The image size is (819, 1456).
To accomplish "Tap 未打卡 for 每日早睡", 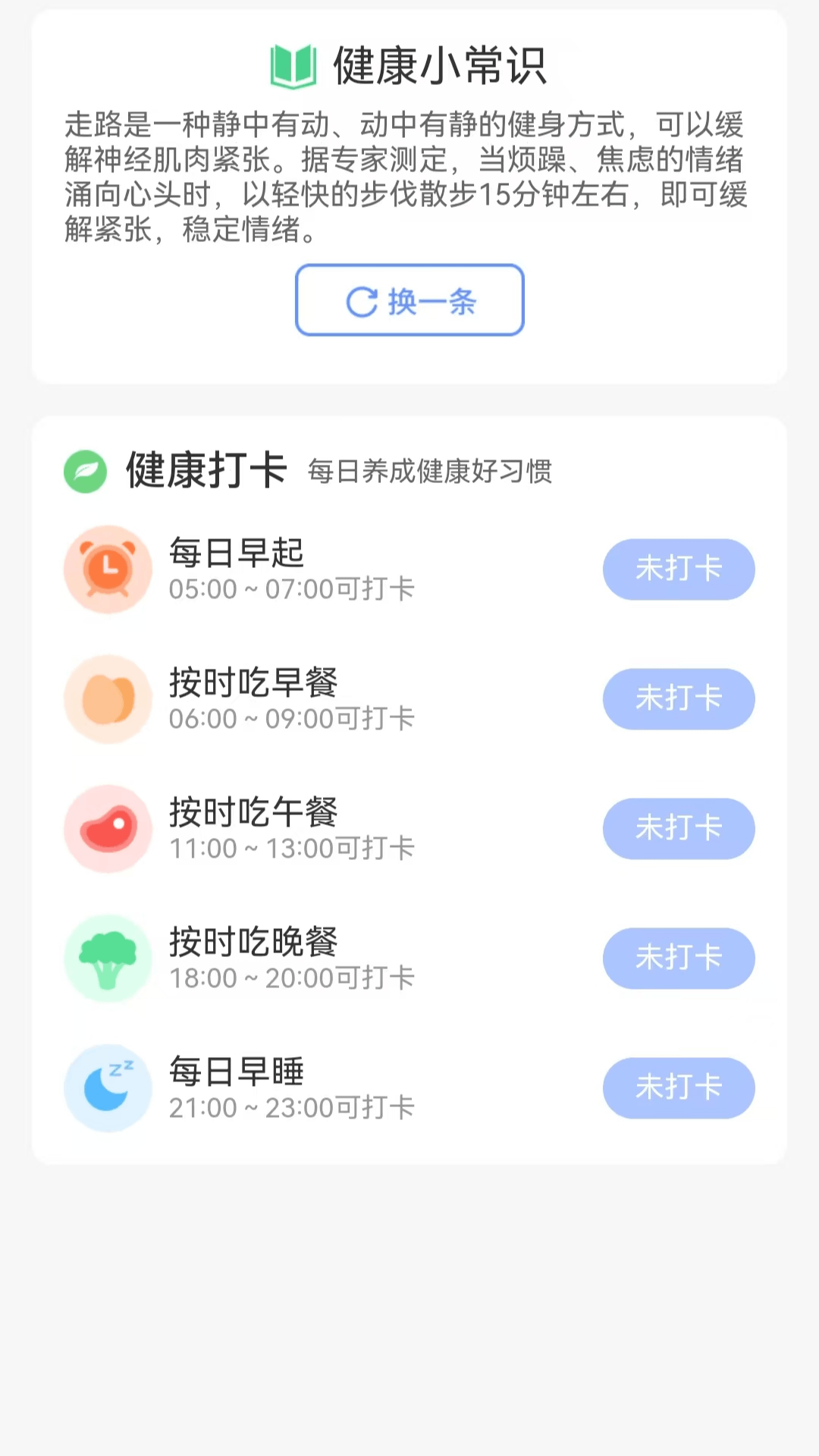I will pos(678,1087).
